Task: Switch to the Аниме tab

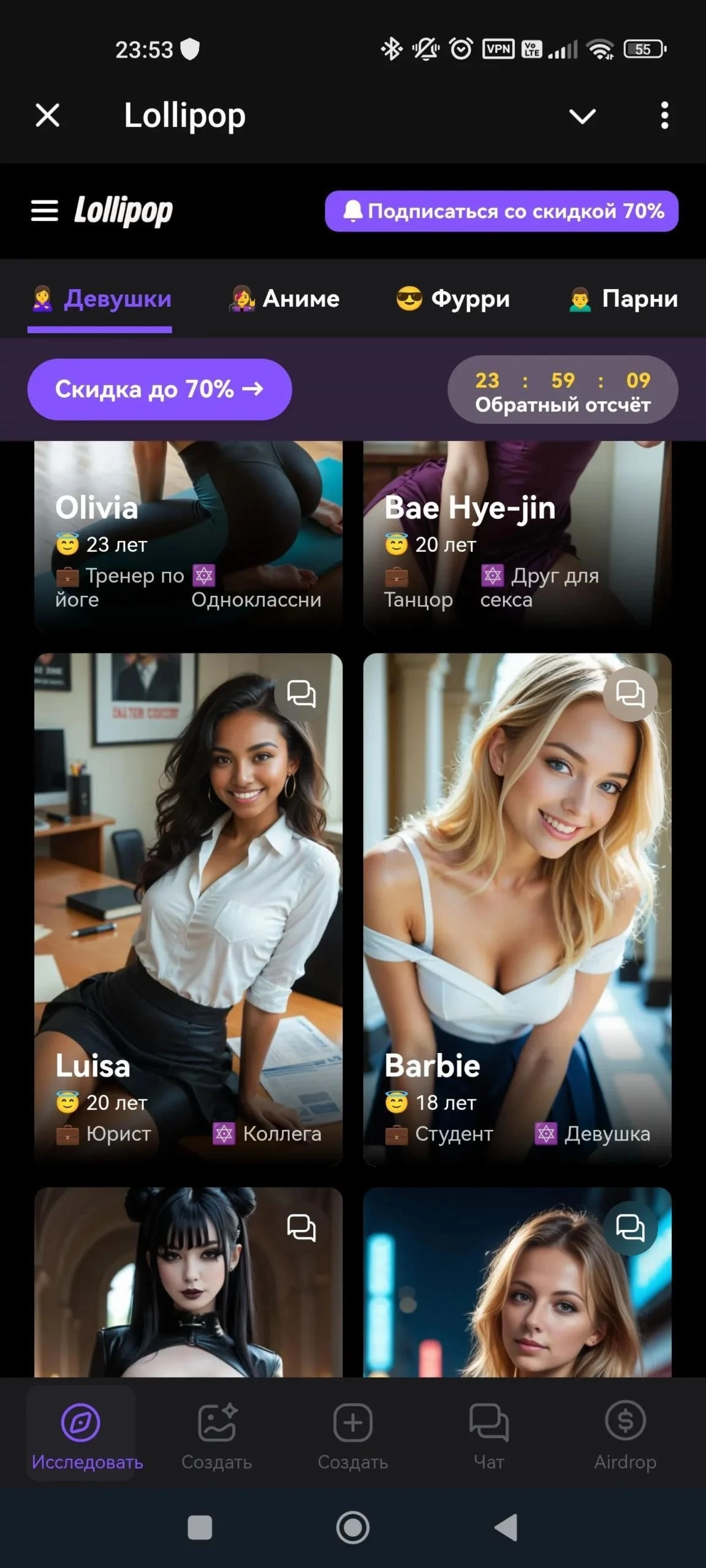Action: [284, 299]
